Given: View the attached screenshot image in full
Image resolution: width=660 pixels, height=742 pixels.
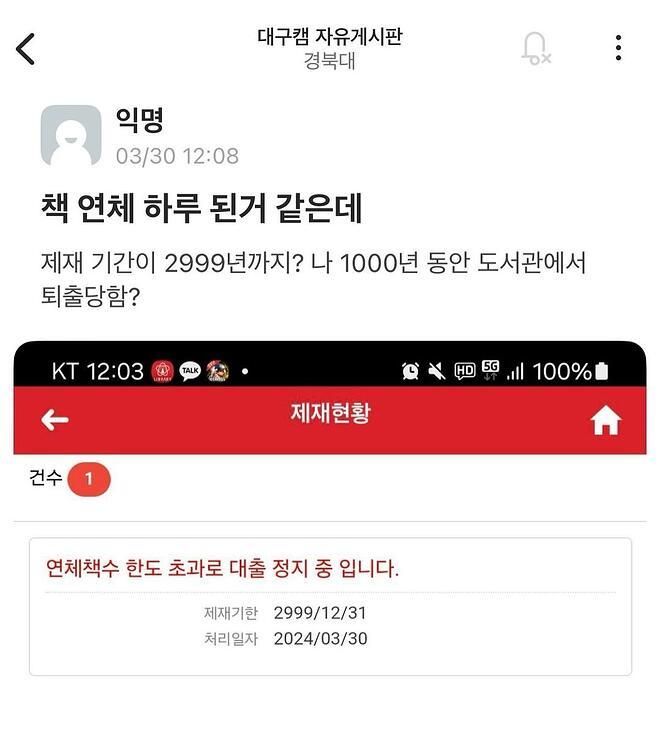Looking at the screenshot, I should (330, 510).
